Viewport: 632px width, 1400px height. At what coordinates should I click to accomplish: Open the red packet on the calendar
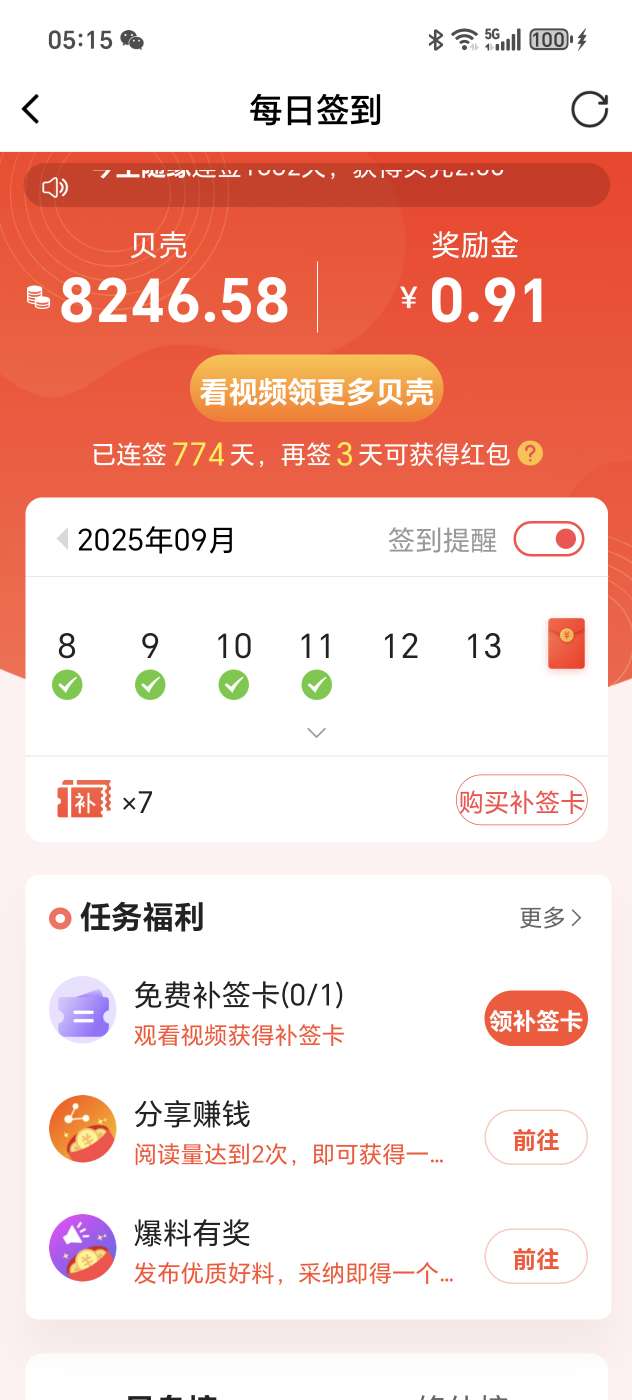point(566,643)
